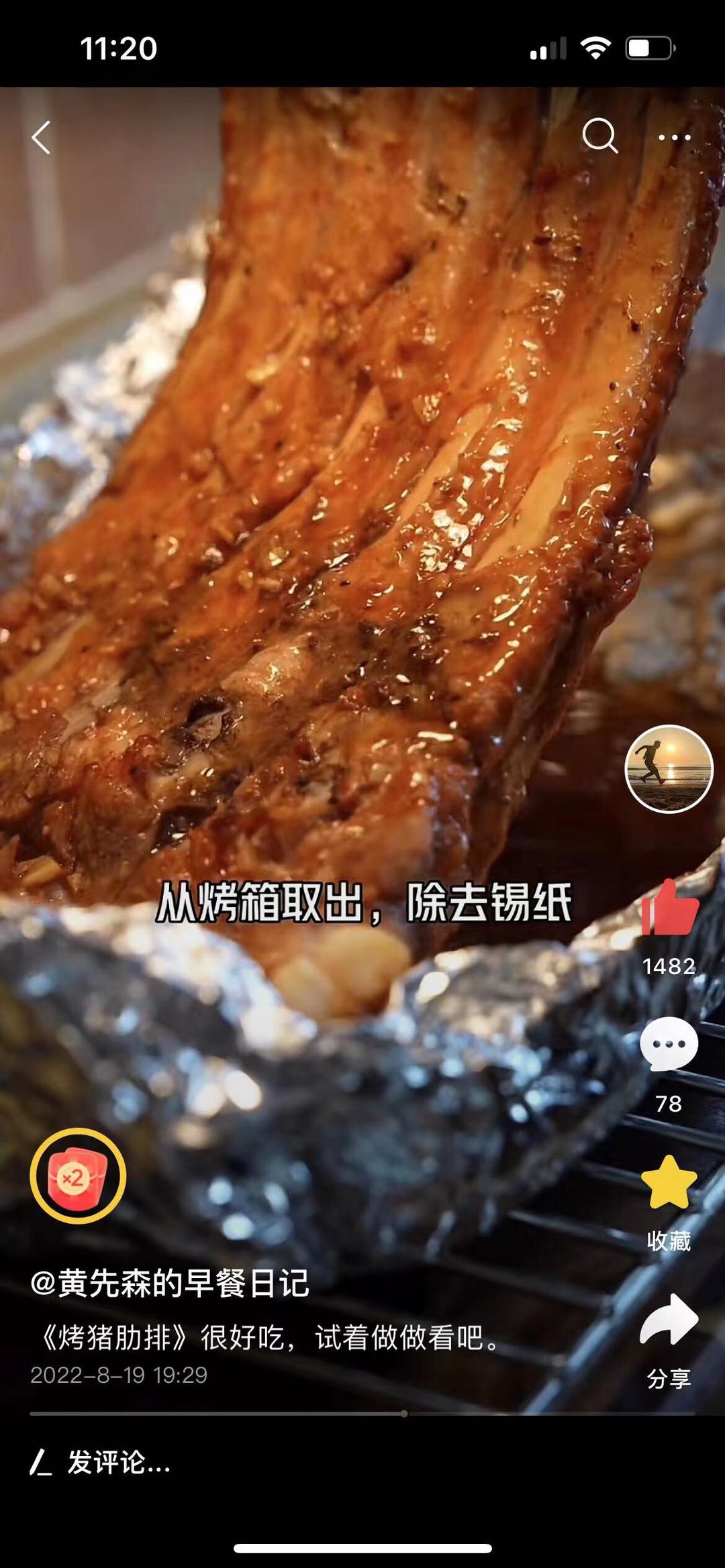Open comments via the speech bubble icon
Image resolution: width=725 pixels, height=1568 pixels.
click(x=669, y=1037)
